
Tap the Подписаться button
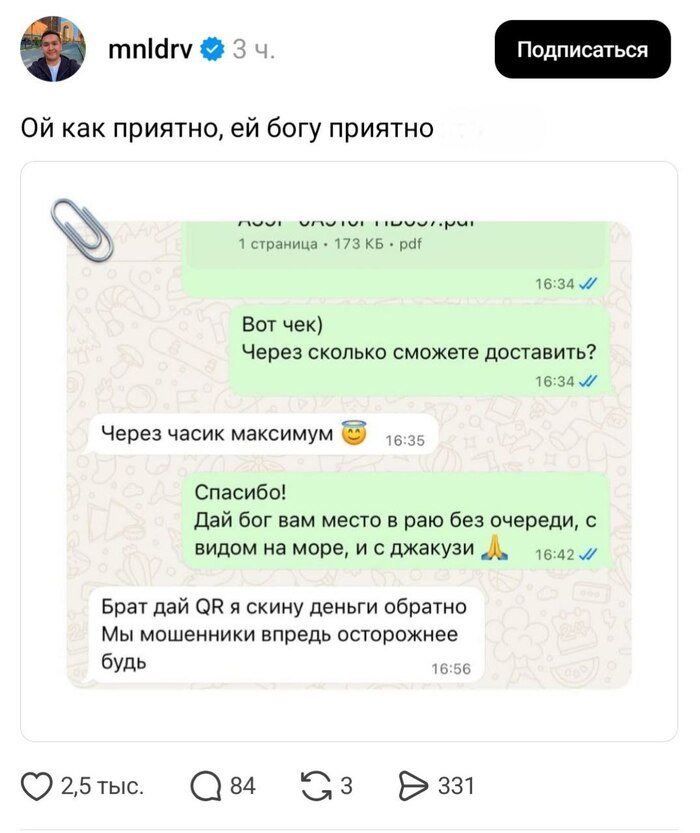(582, 50)
